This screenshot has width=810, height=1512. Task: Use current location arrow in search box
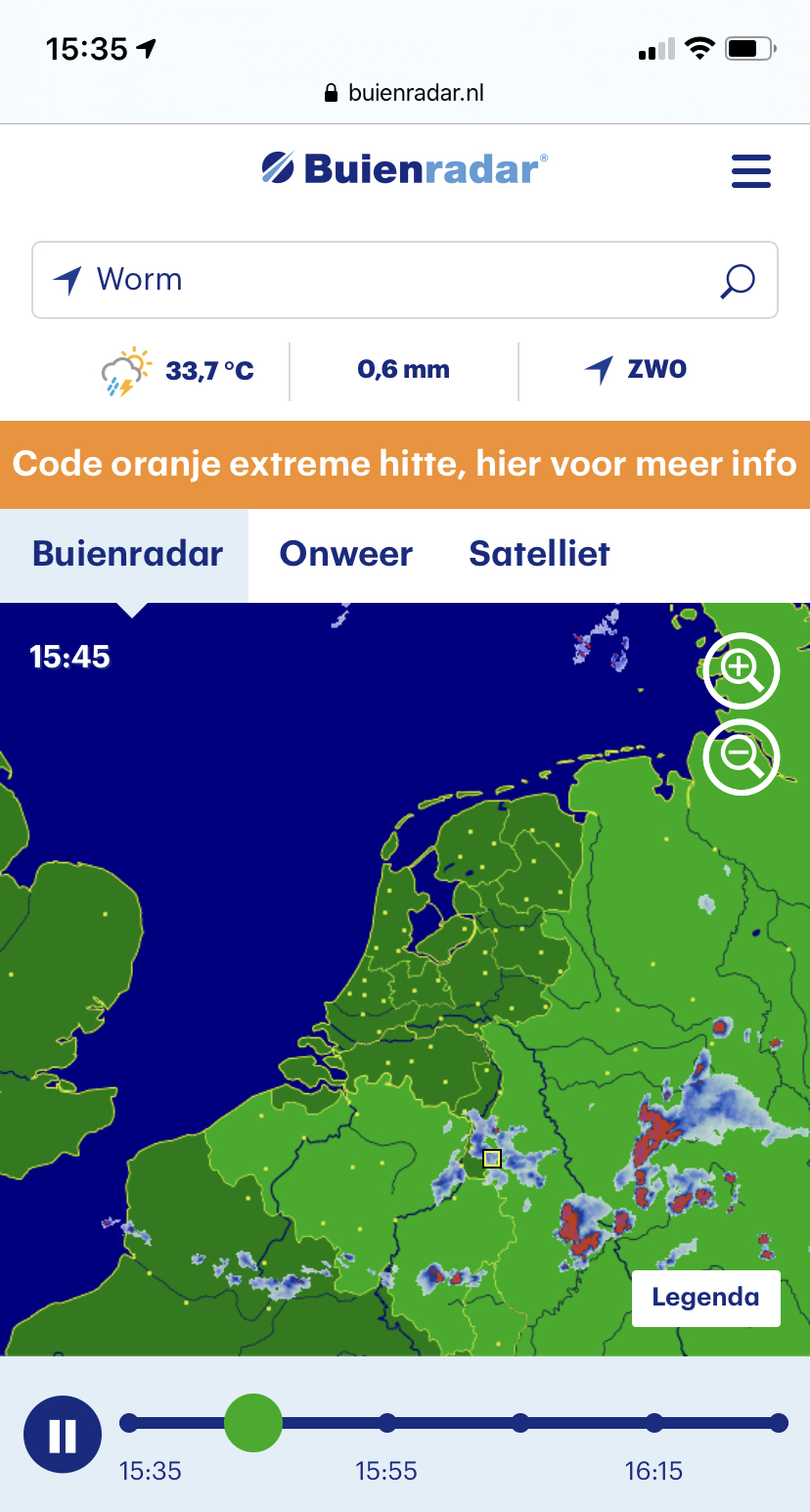point(67,280)
